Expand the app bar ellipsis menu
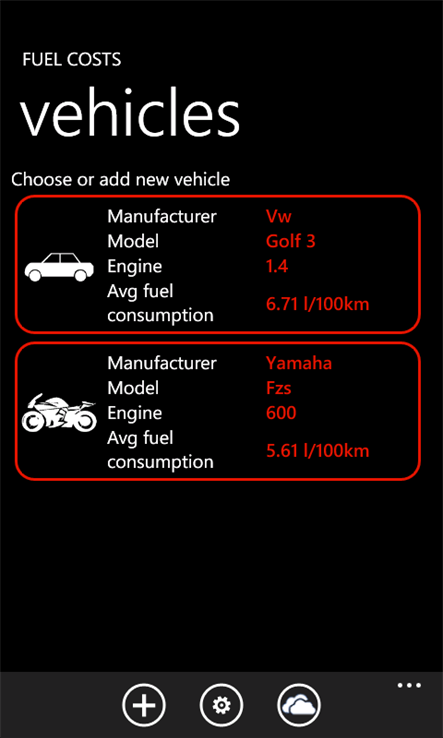Viewport: 443px width, 738px height. (409, 685)
